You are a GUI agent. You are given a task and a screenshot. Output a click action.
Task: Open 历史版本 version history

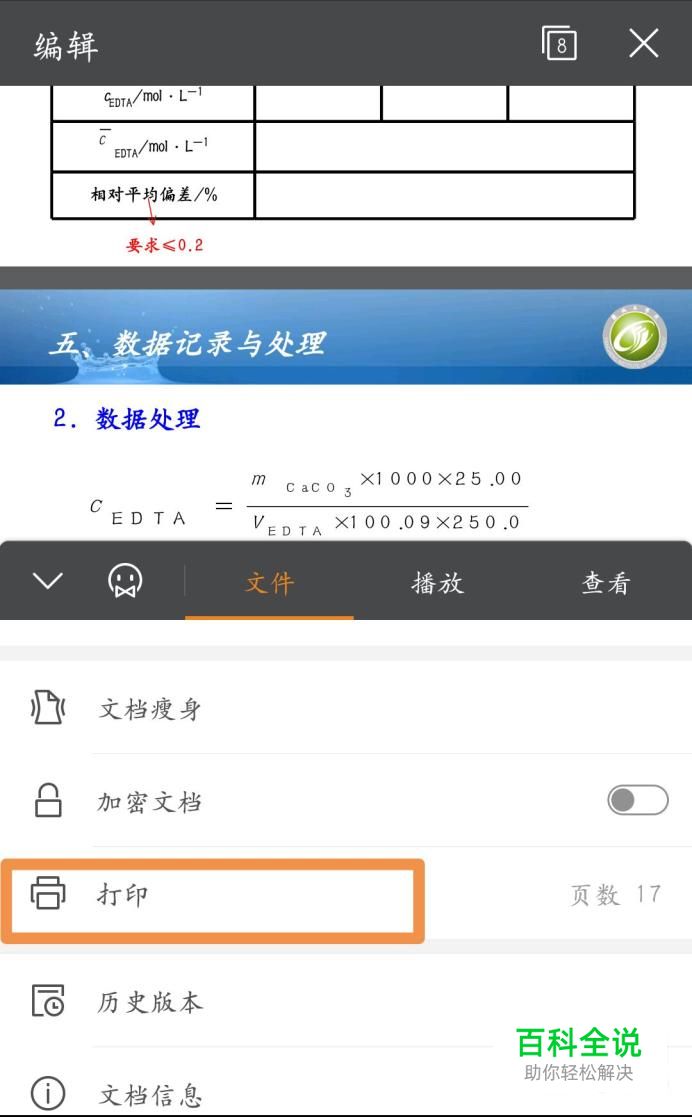pyautogui.click(x=346, y=1001)
